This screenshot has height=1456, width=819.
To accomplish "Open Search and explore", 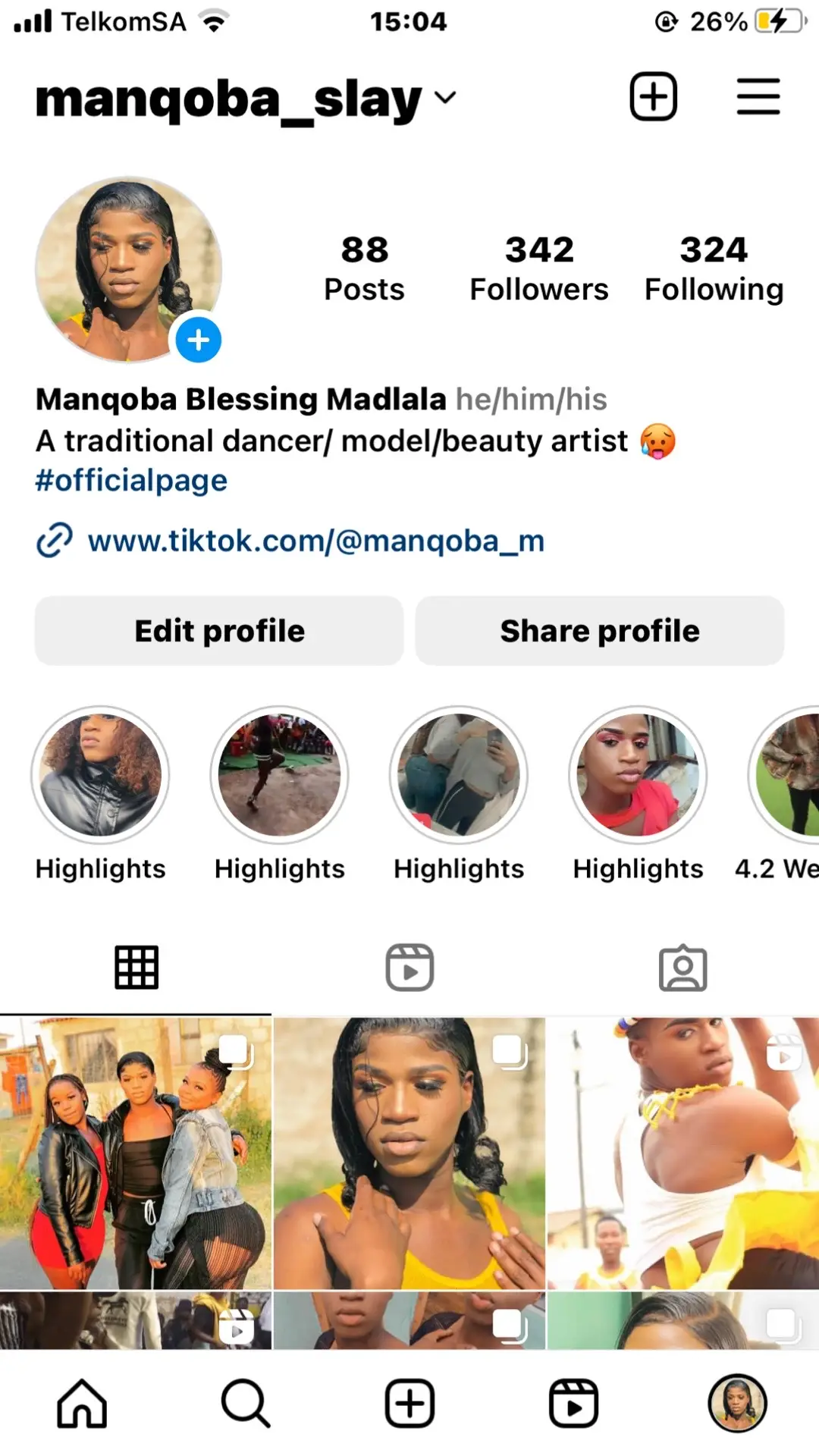I will (x=246, y=1404).
